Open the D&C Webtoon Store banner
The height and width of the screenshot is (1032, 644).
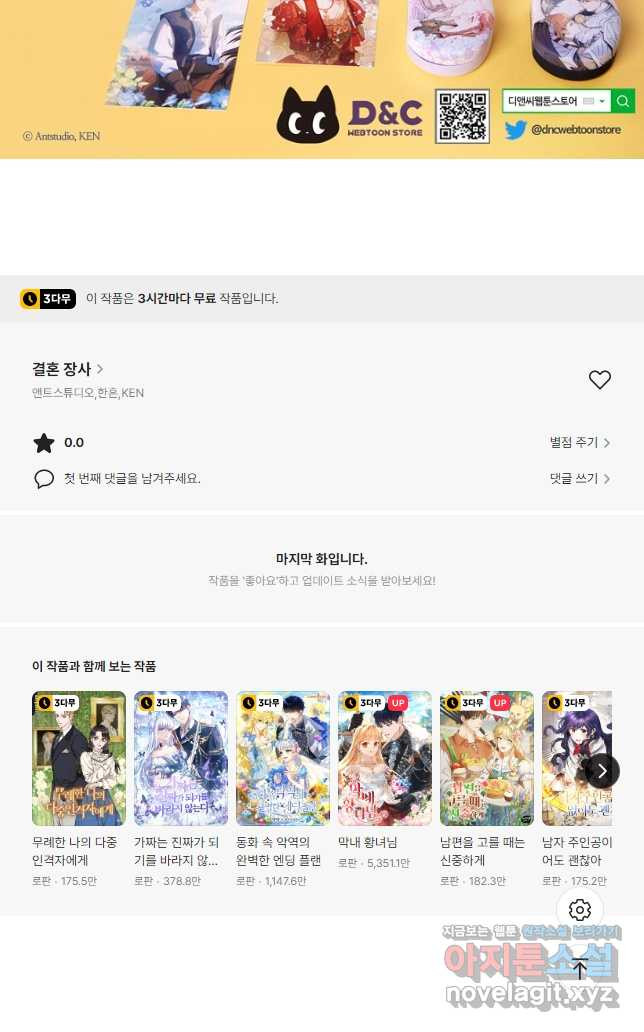pos(322,80)
